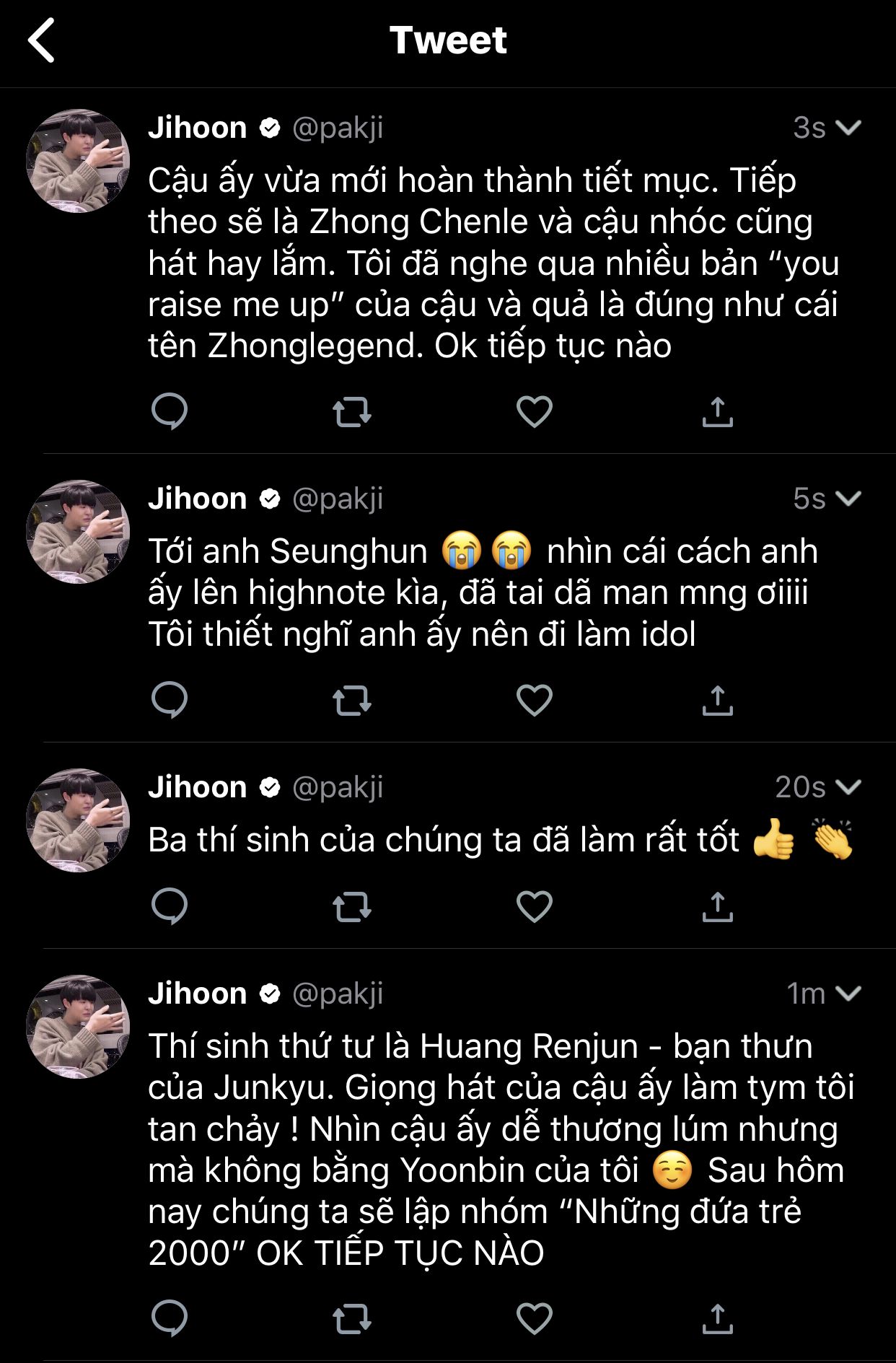Open Jihoon's avatar on the 3s tweet

pos(78,161)
